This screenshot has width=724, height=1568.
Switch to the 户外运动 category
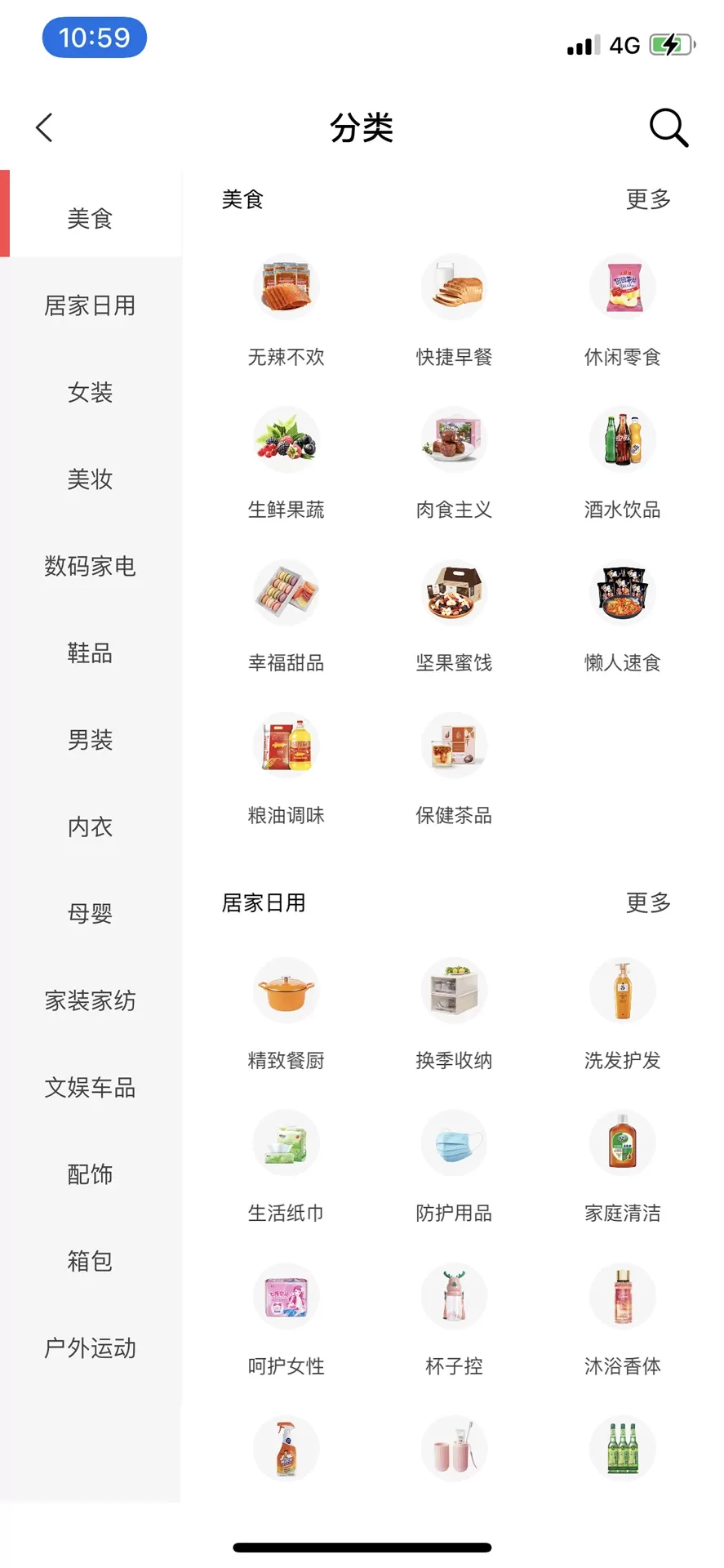(91, 1348)
